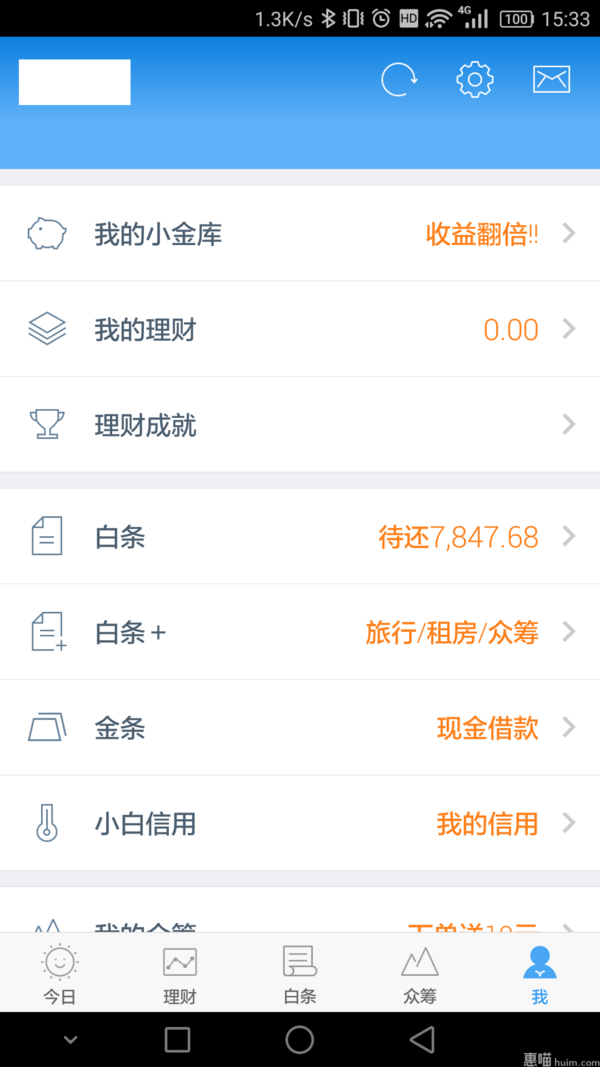
Task: Switch to the 白条 bottom tab
Action: point(300,974)
